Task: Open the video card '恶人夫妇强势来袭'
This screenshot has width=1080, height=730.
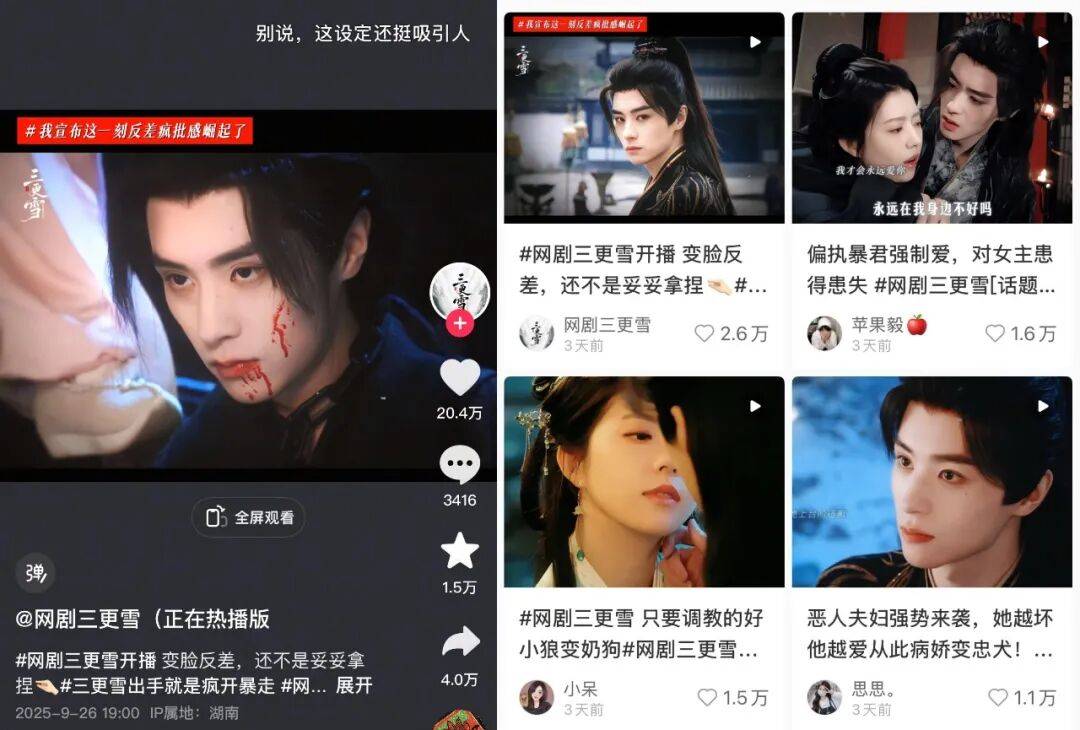Action: (x=931, y=482)
